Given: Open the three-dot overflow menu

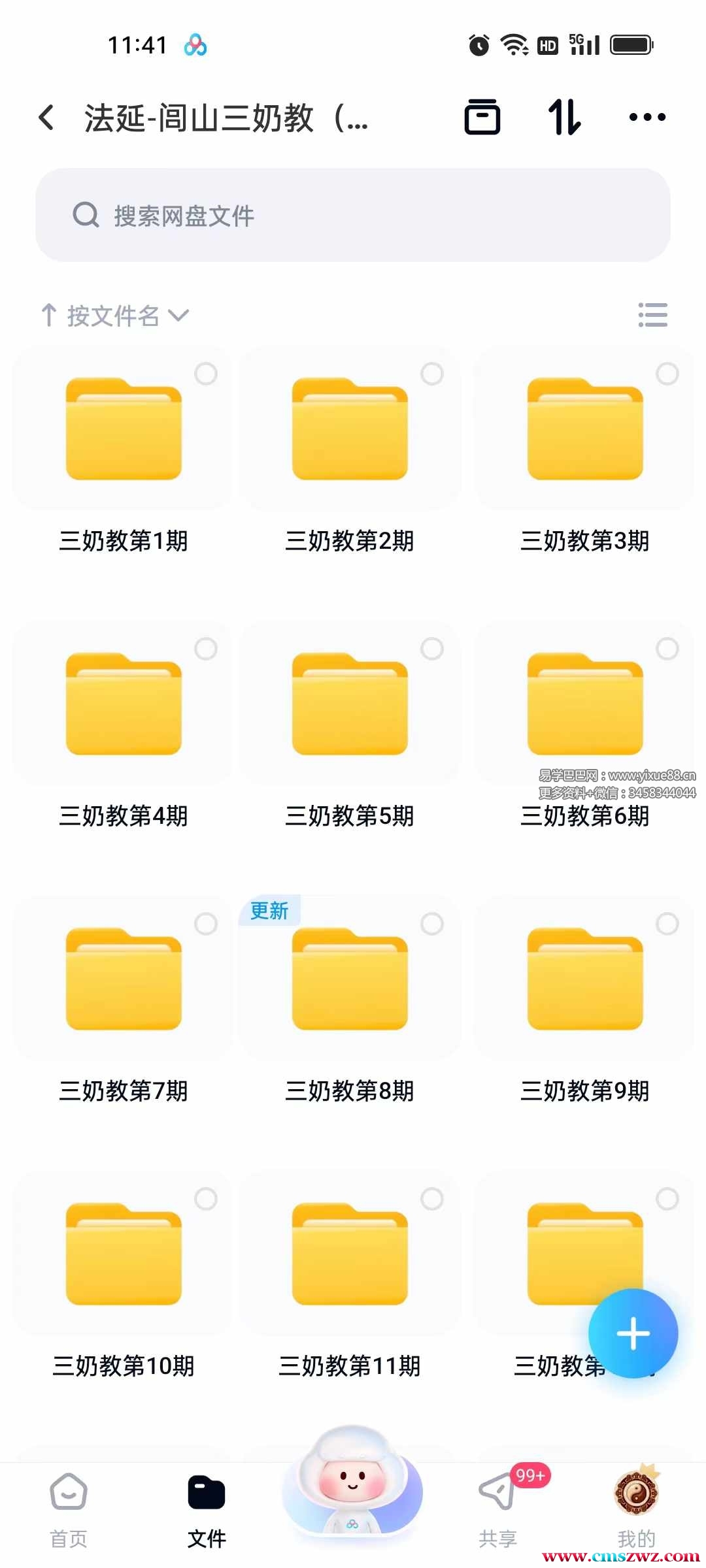Looking at the screenshot, I should (647, 118).
